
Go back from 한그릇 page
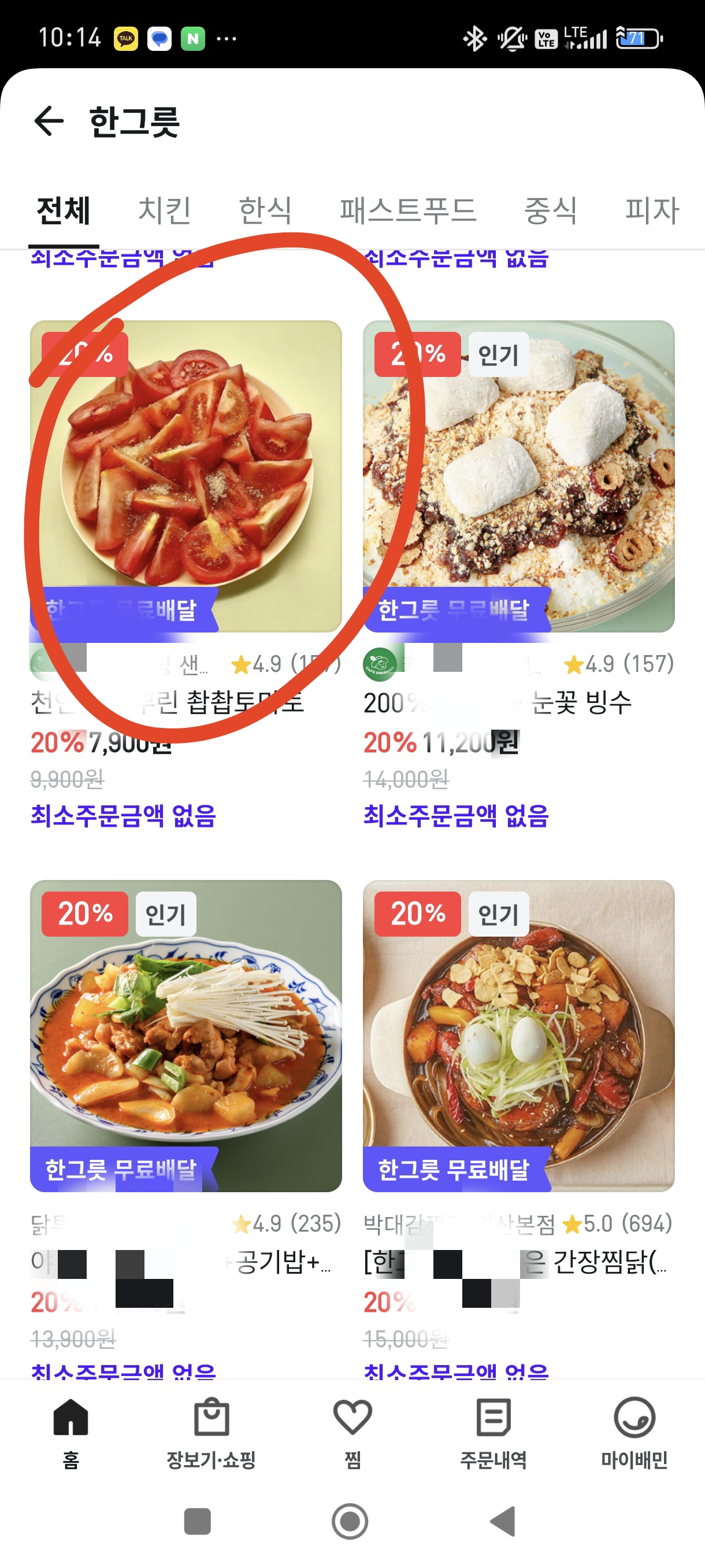(x=49, y=120)
